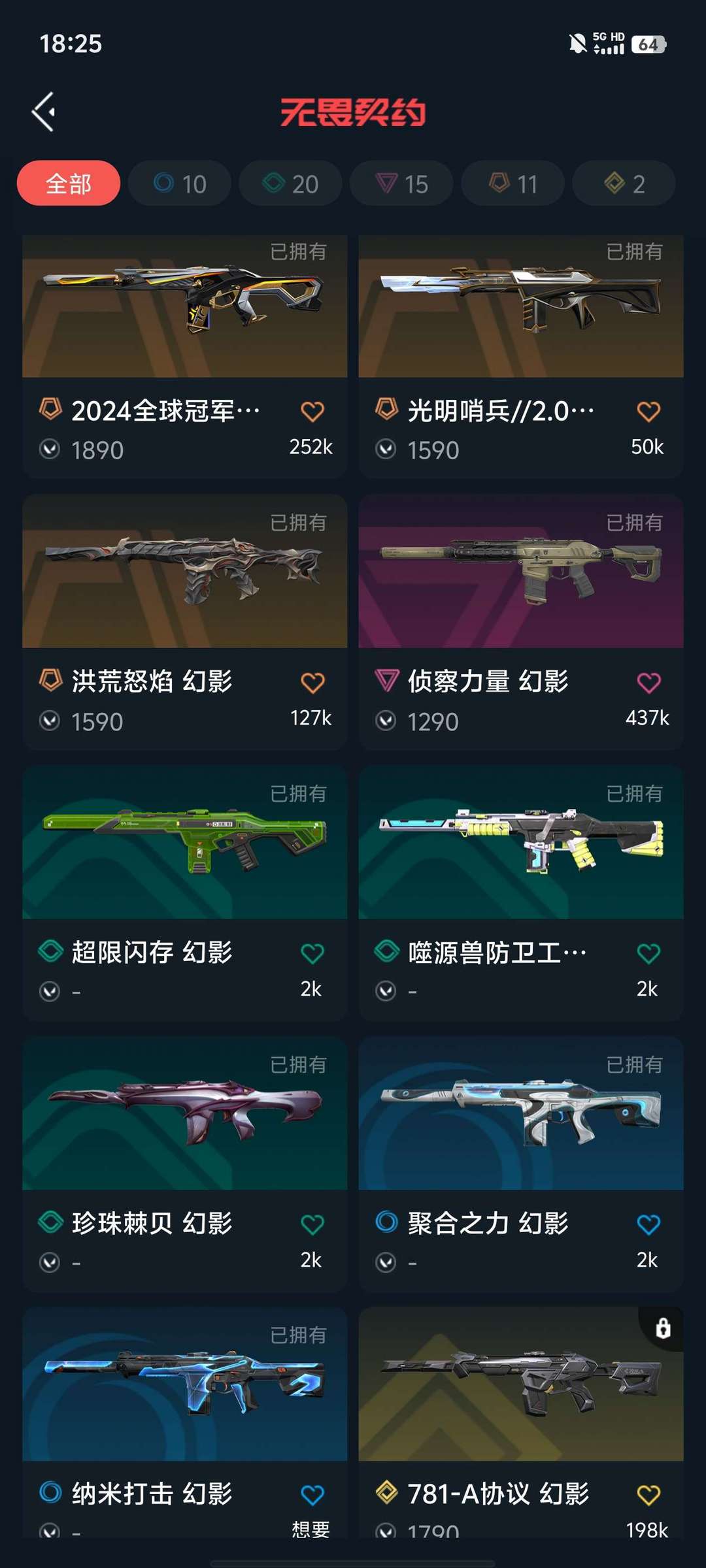
Task: Like the 侦察力量 幻影 skin
Action: 648,682
